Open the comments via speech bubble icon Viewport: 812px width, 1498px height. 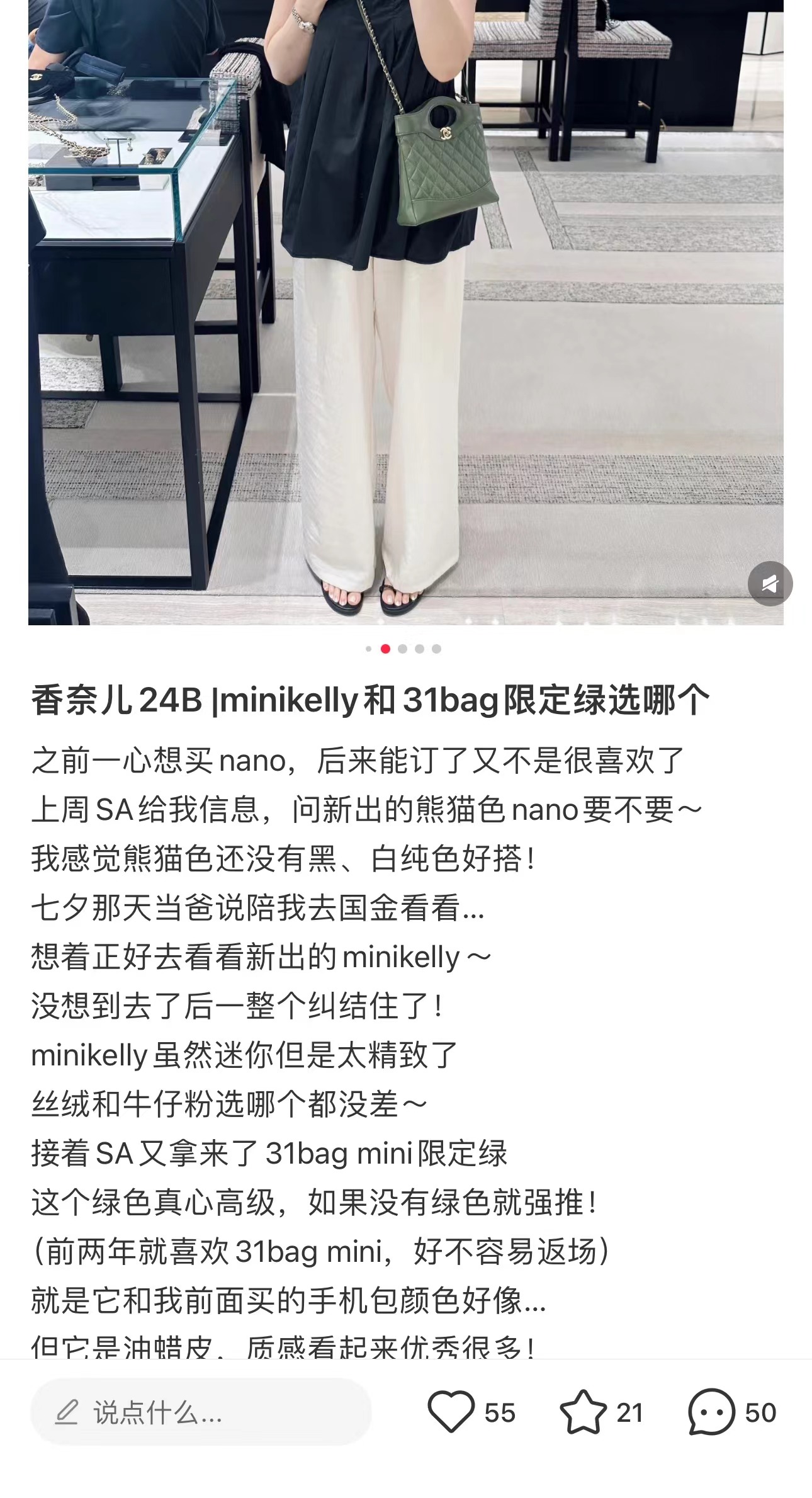coord(711,1412)
